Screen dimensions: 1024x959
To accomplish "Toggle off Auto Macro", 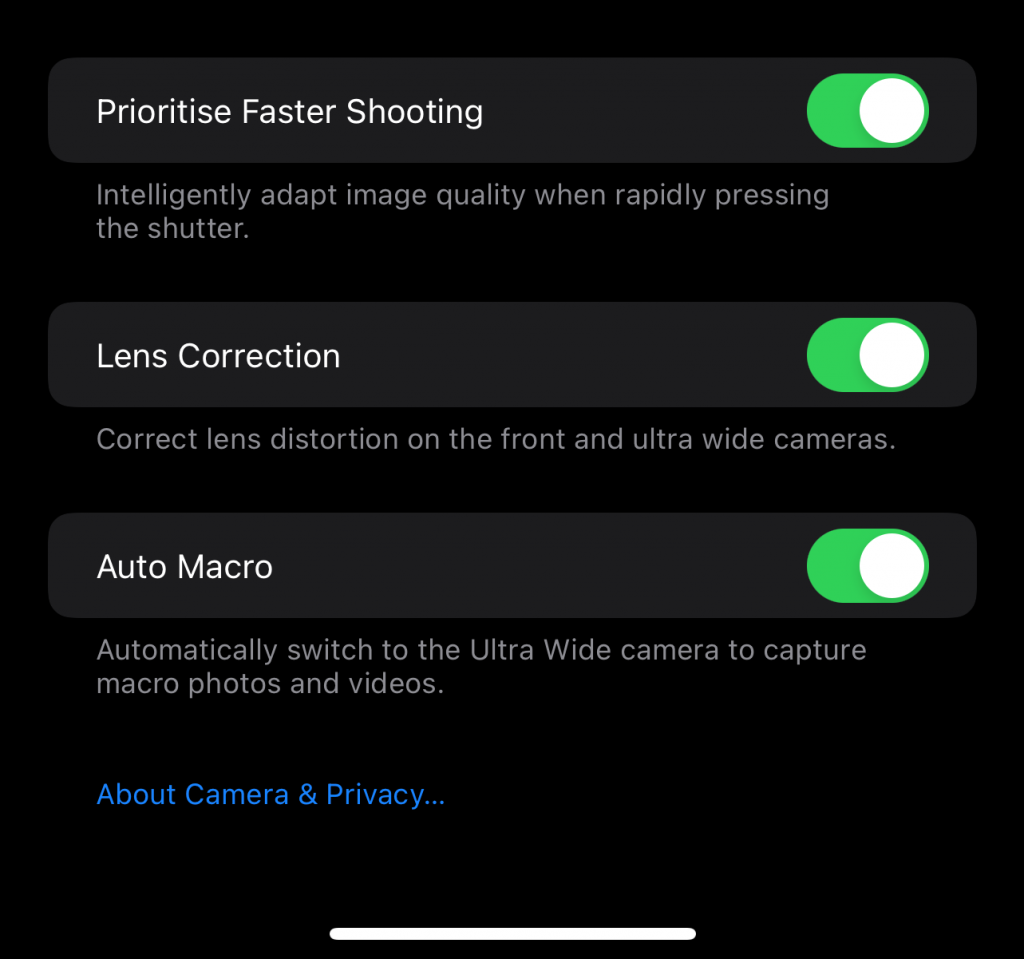I will (867, 566).
